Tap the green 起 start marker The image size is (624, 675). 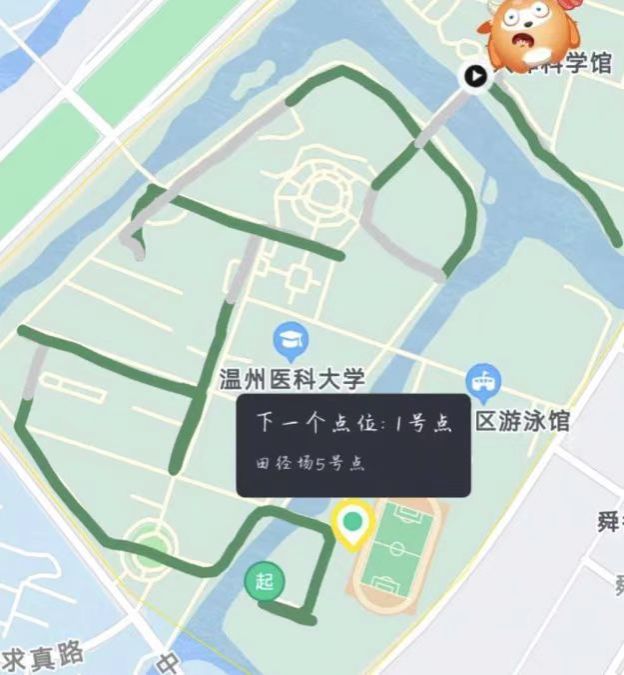click(x=264, y=582)
